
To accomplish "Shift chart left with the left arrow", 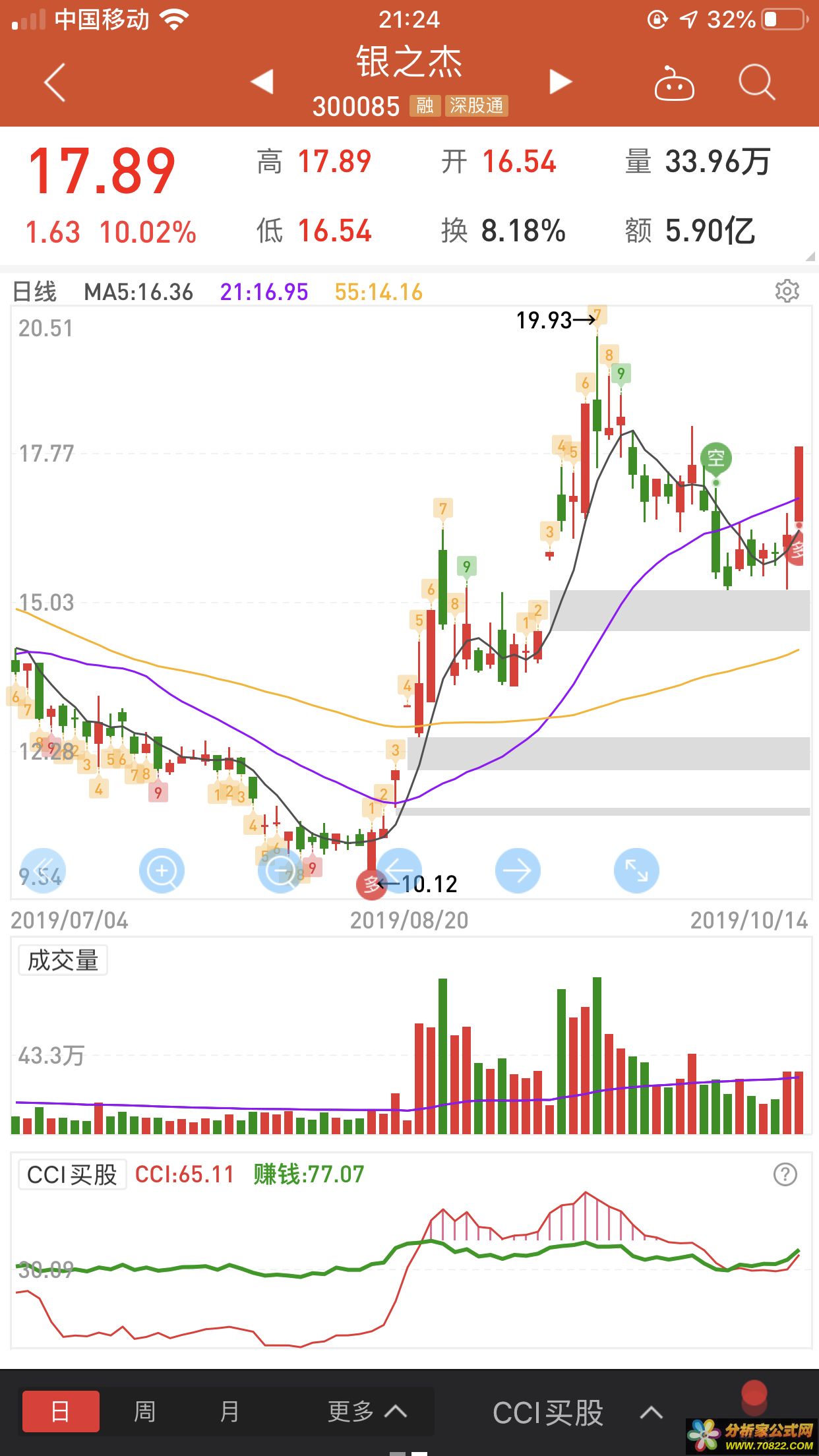I will (399, 870).
